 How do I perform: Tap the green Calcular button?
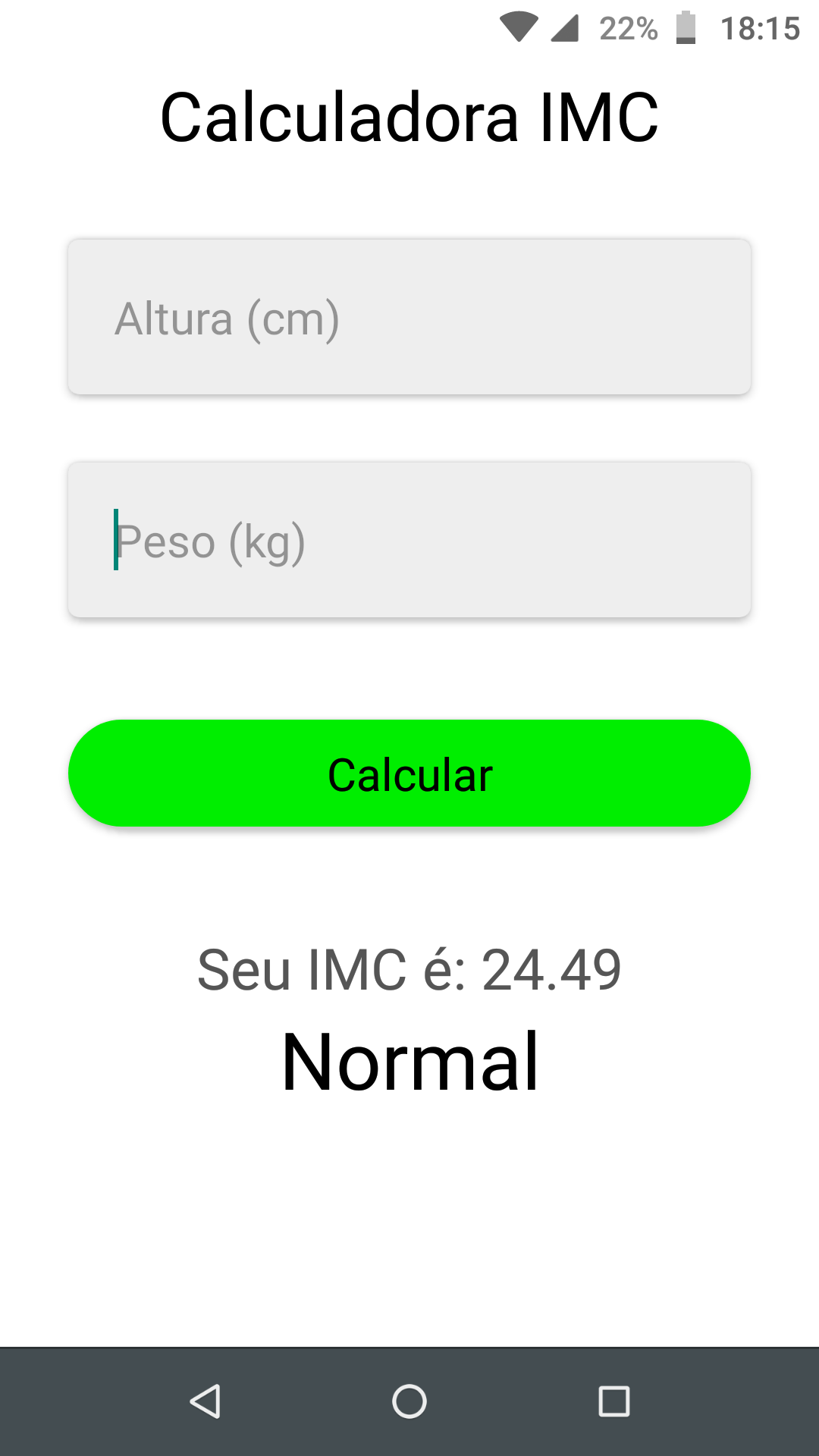coord(409,773)
